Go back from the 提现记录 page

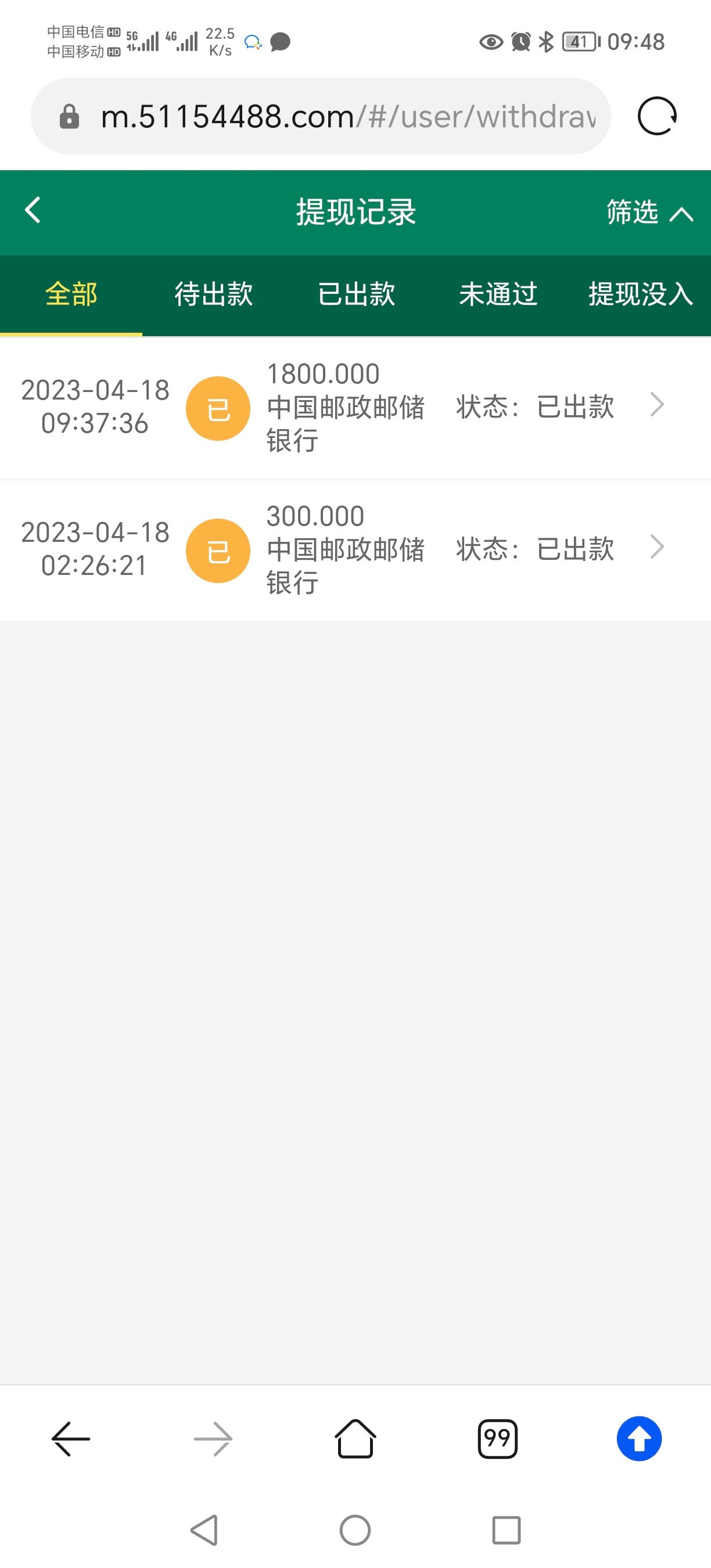[33, 211]
